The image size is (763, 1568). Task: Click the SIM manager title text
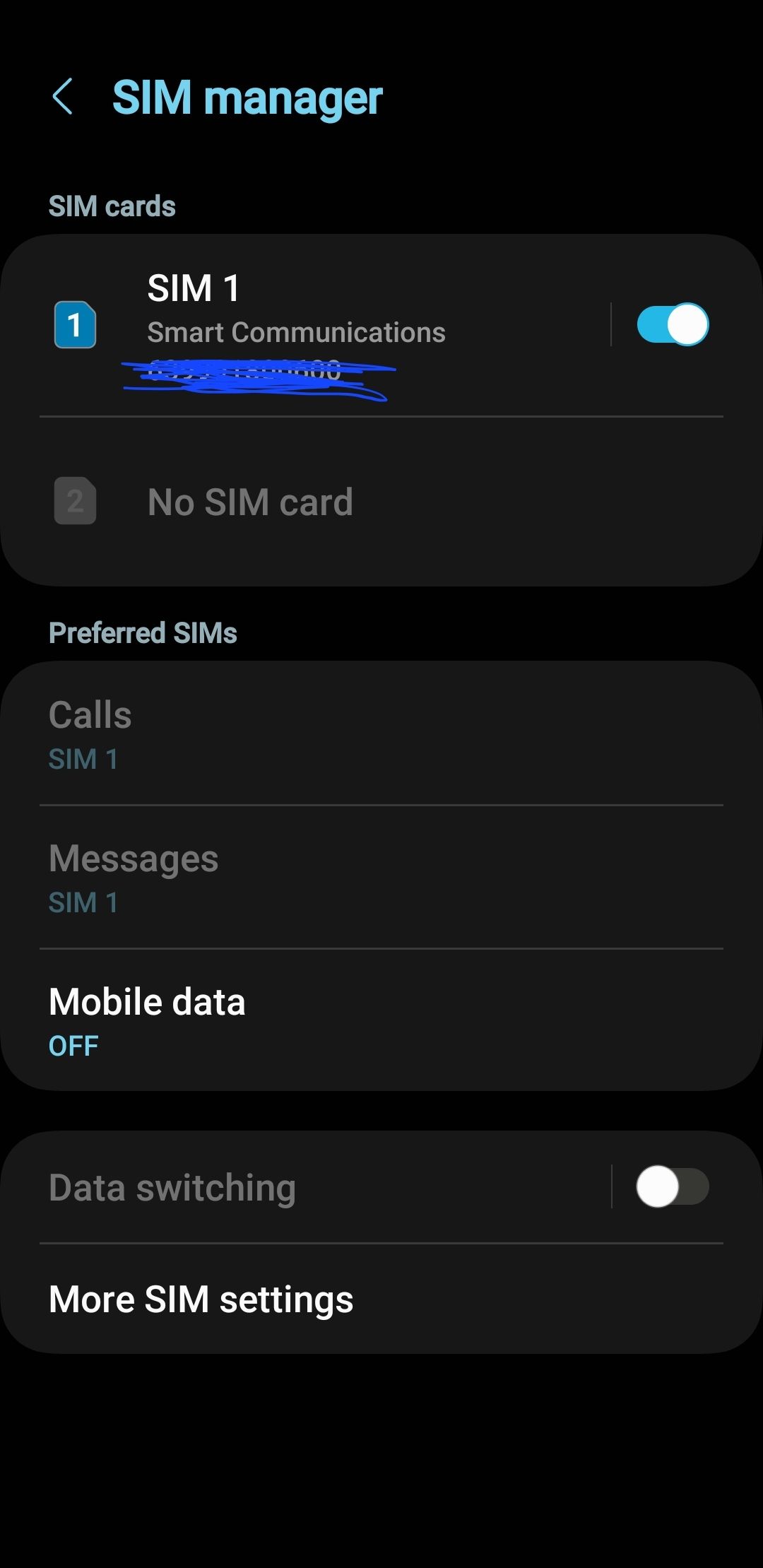tap(247, 99)
